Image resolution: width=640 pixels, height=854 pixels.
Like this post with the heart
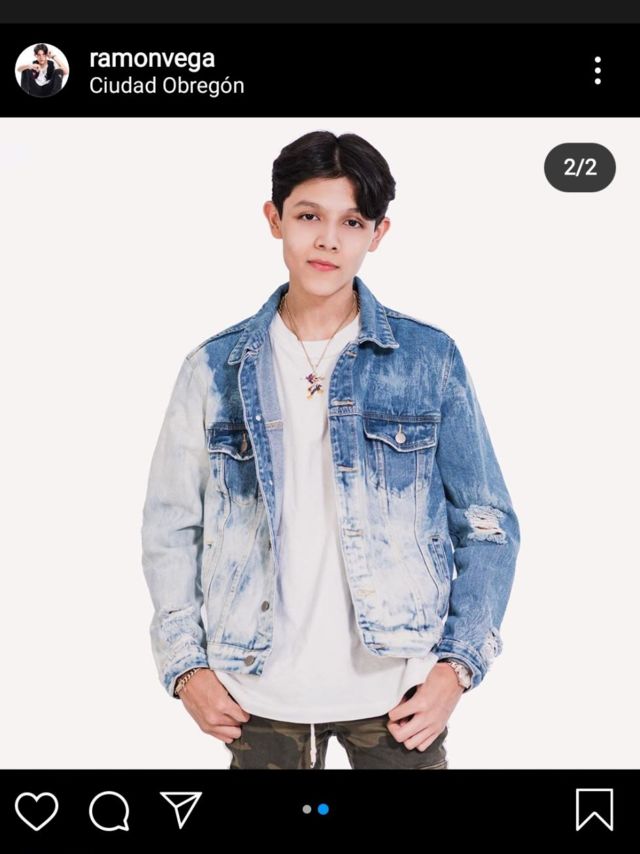[x=36, y=810]
